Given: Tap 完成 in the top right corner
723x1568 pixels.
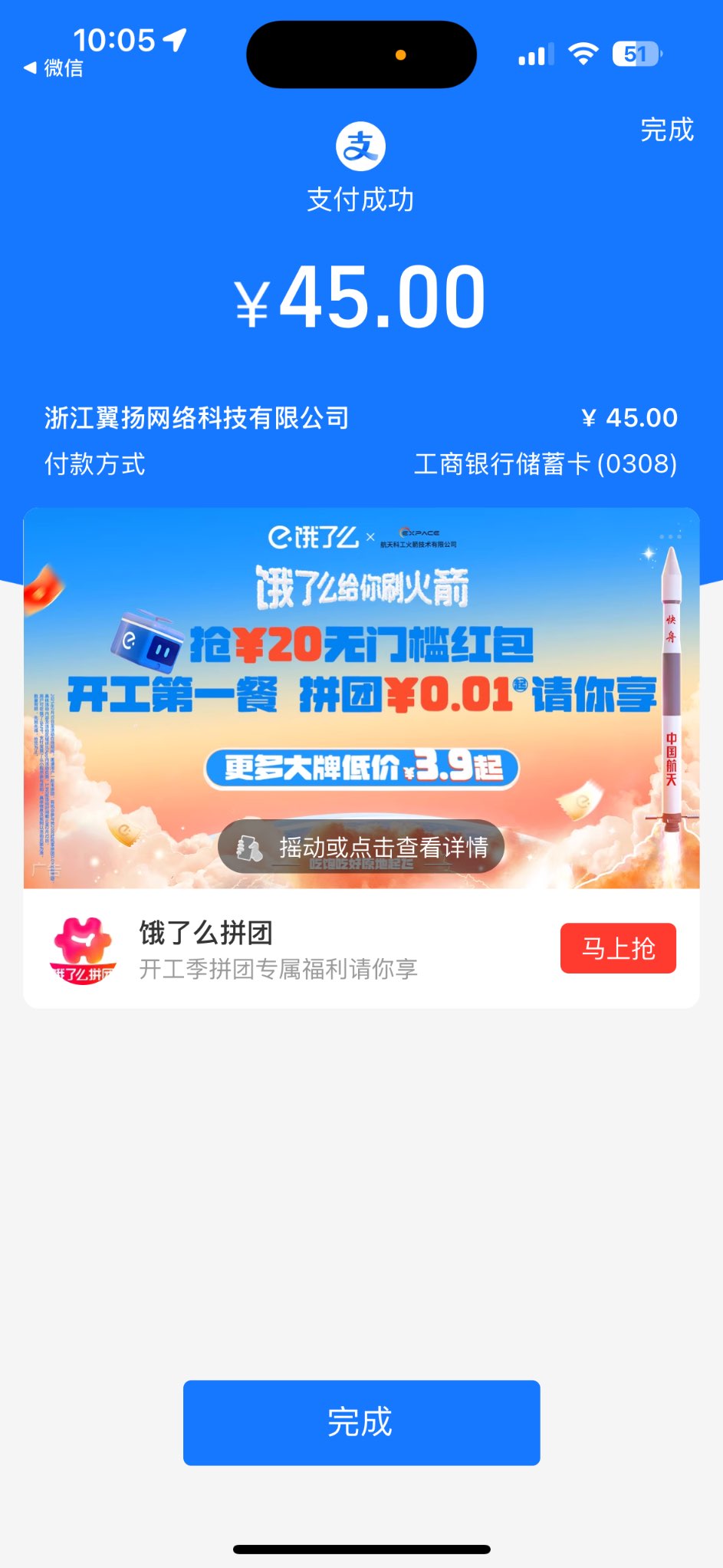Looking at the screenshot, I should click(x=666, y=130).
